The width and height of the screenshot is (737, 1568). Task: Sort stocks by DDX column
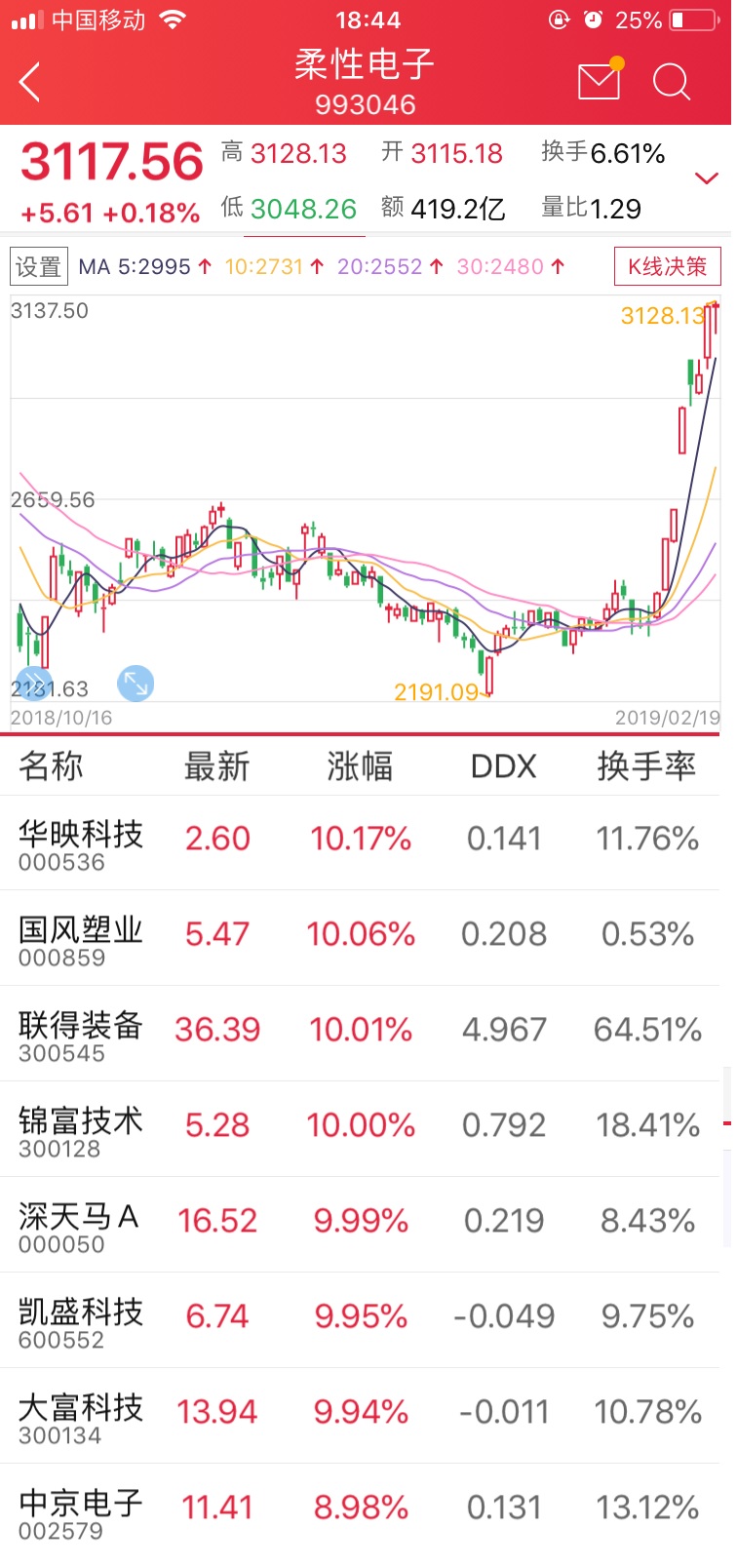point(503,766)
